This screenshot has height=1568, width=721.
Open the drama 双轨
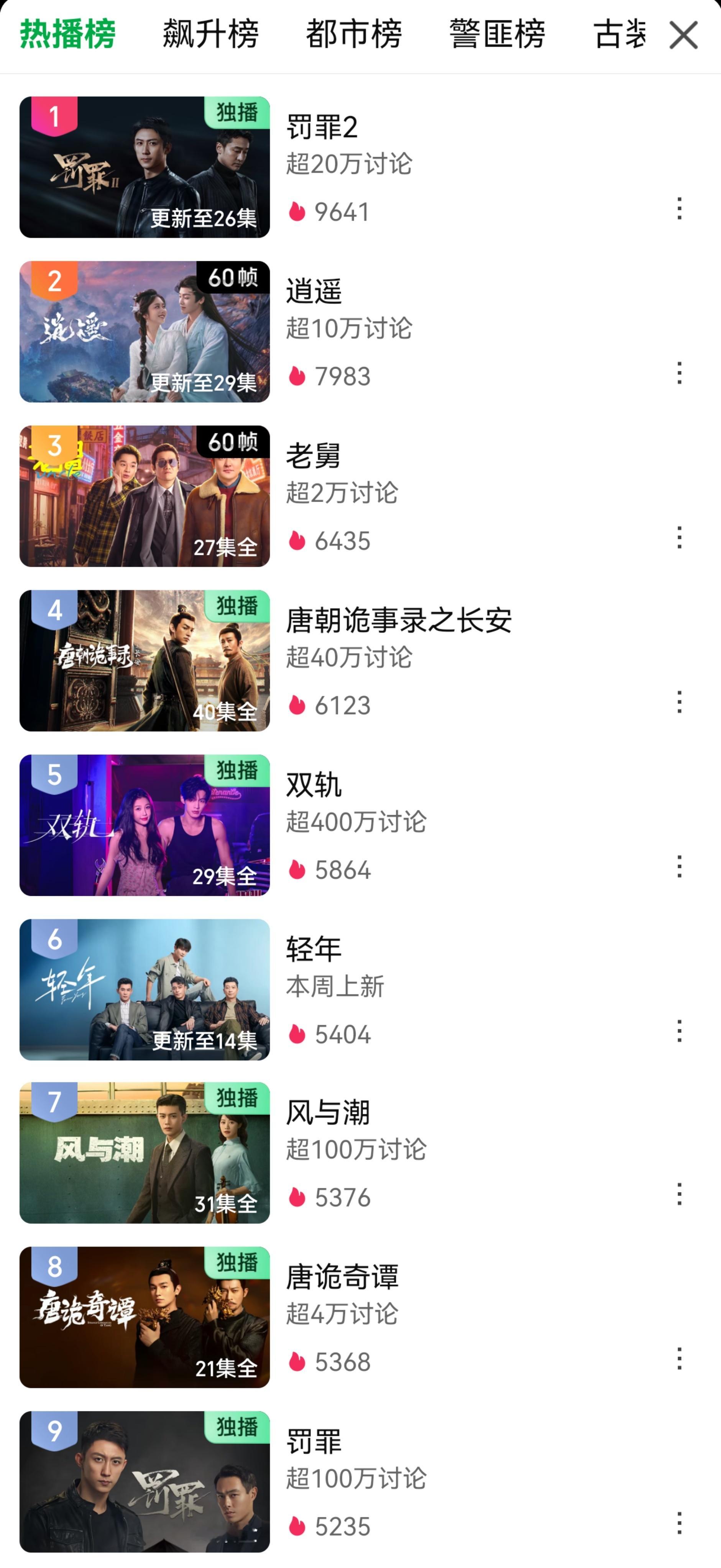click(x=145, y=825)
